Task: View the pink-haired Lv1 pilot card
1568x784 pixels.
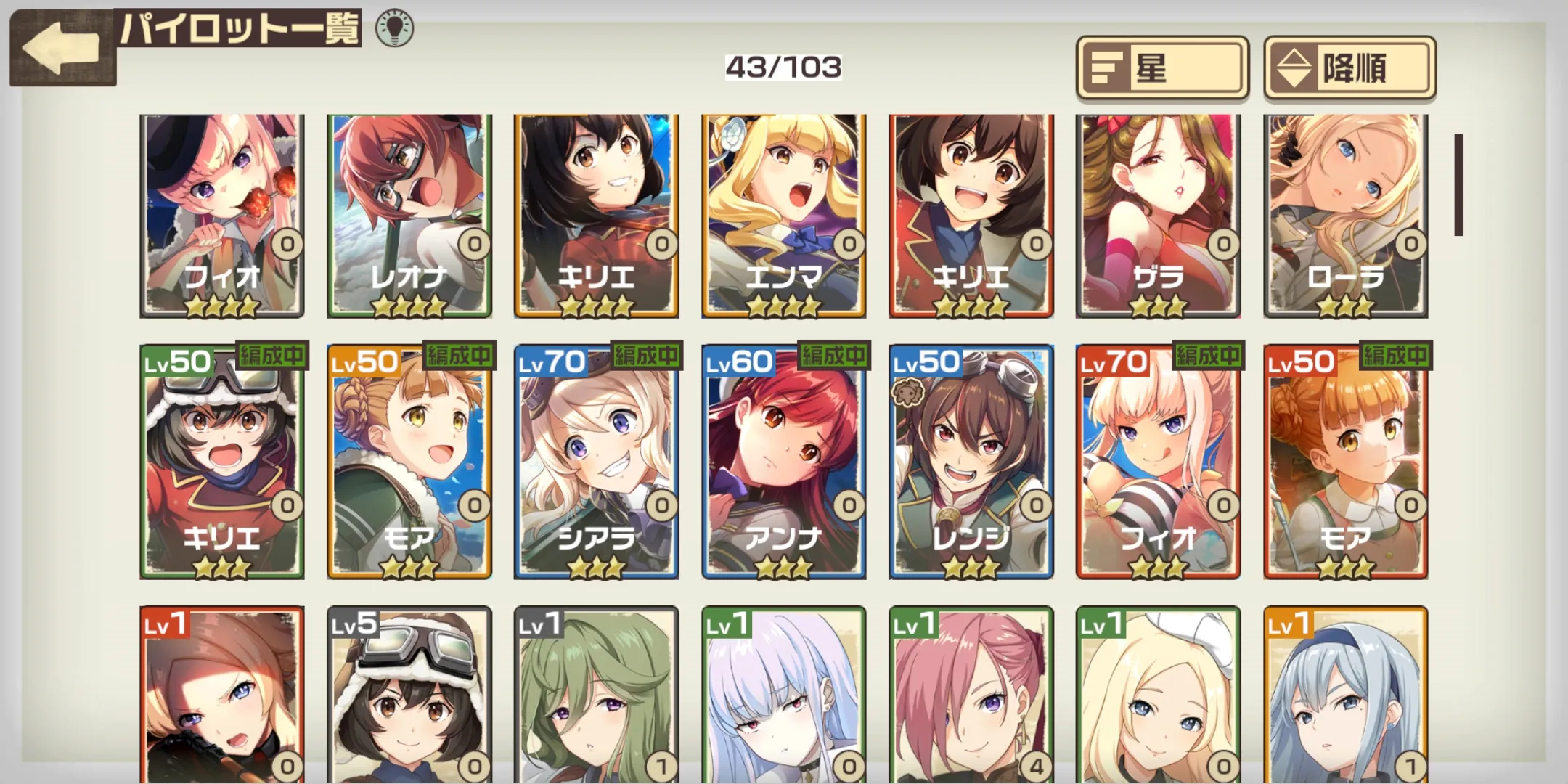Action: 971,697
